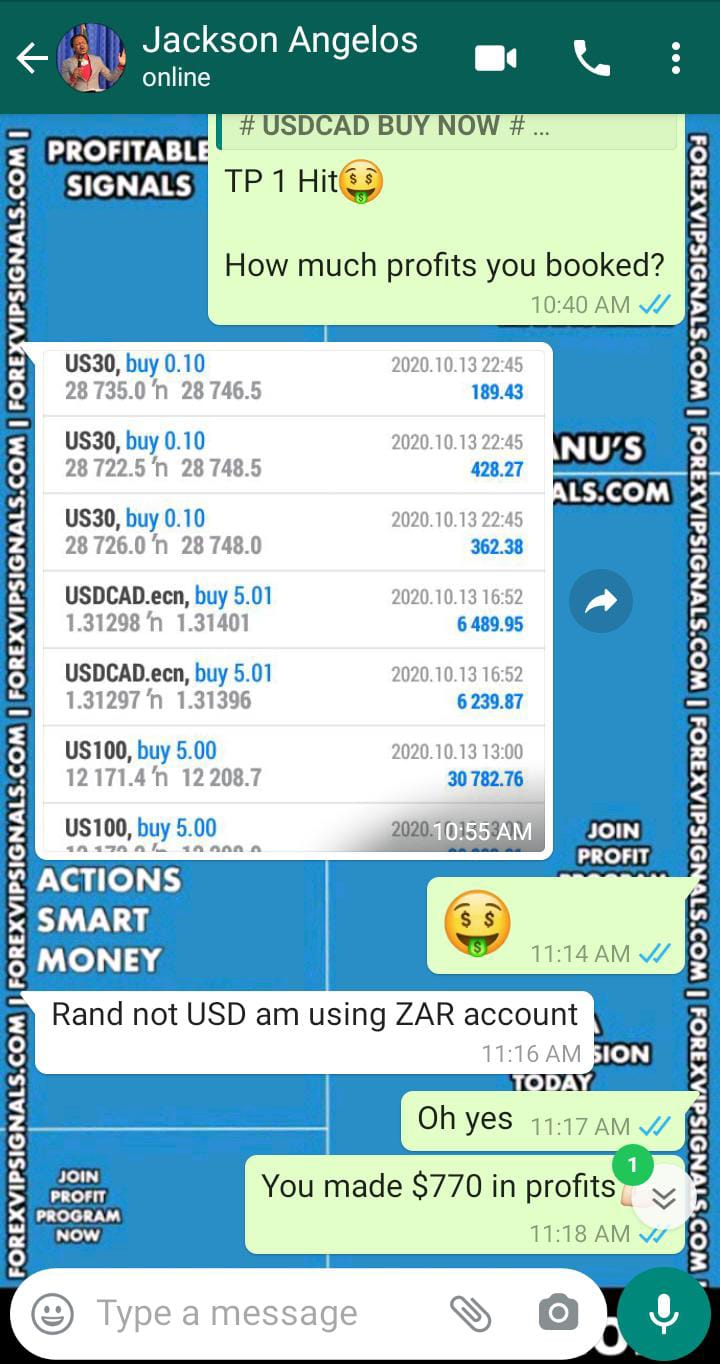The image size is (720, 1364).
Task: Open Jackson Angelos contact info
Action: [280, 57]
